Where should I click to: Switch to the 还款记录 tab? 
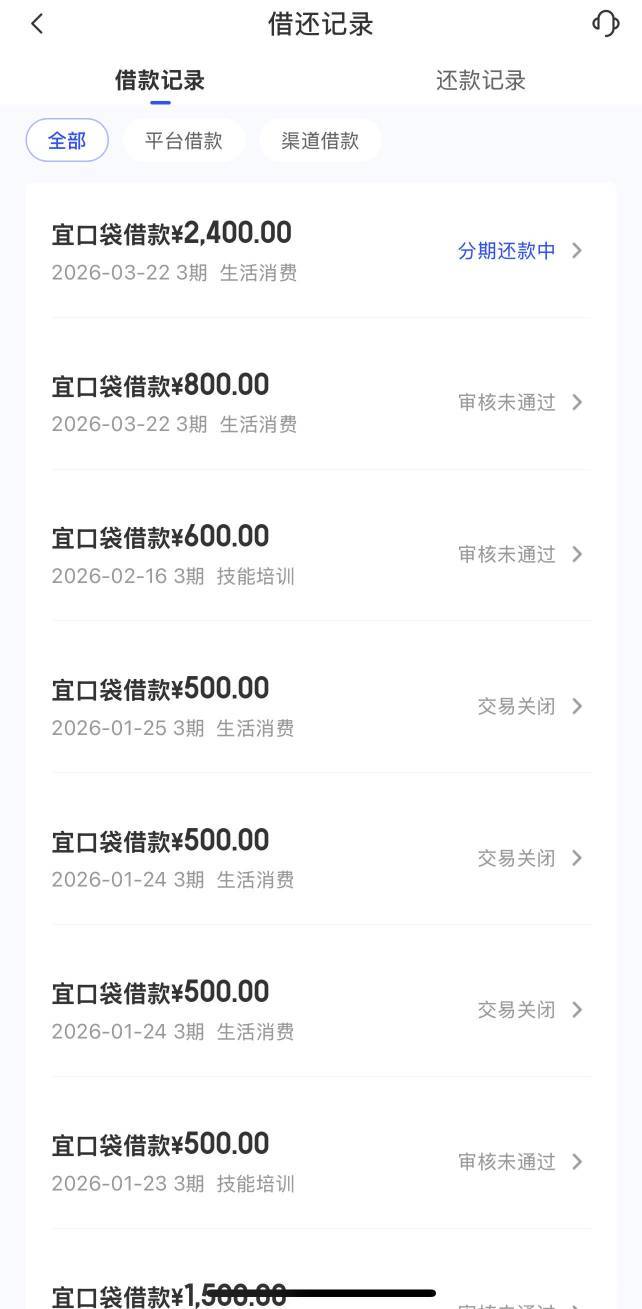[480, 81]
